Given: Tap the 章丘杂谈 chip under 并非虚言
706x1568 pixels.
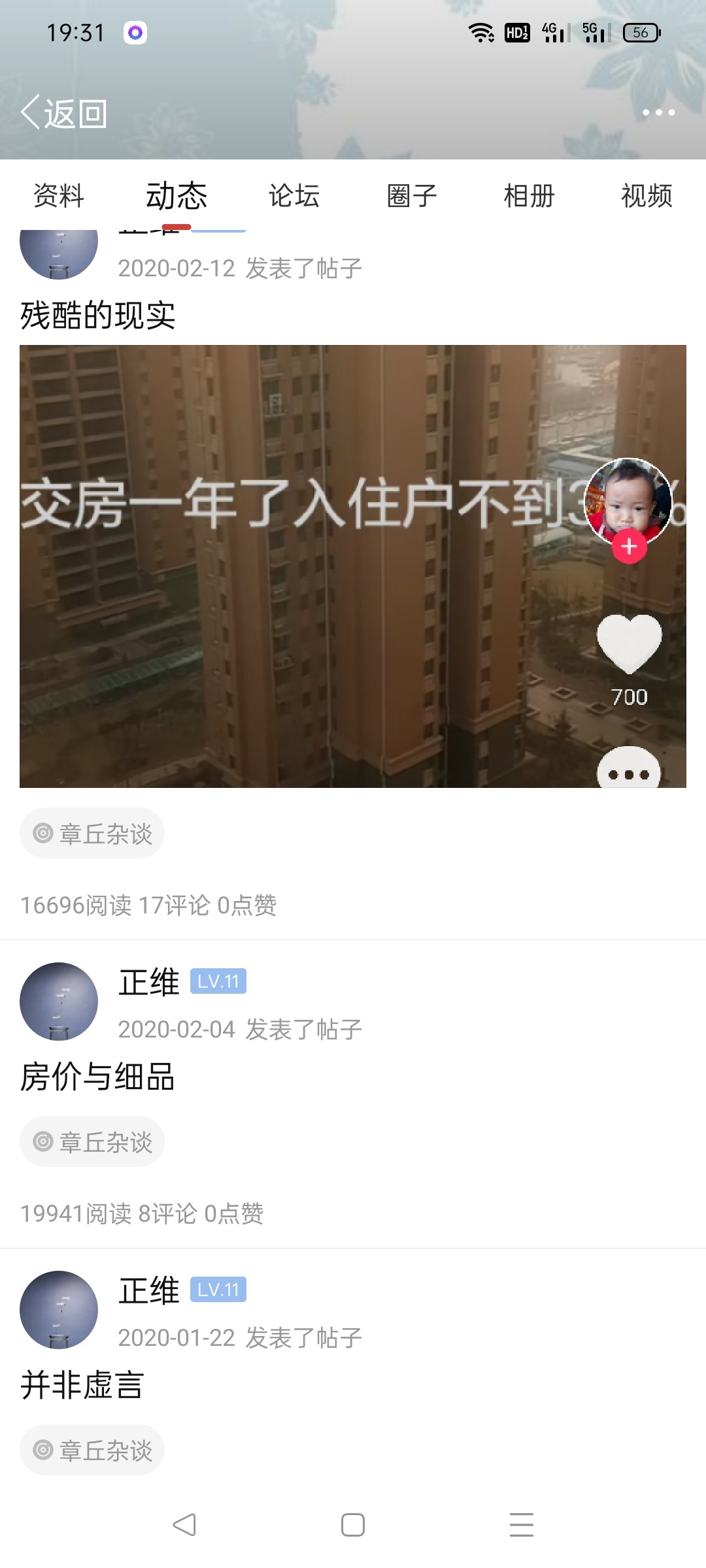Looking at the screenshot, I should 92,1450.
